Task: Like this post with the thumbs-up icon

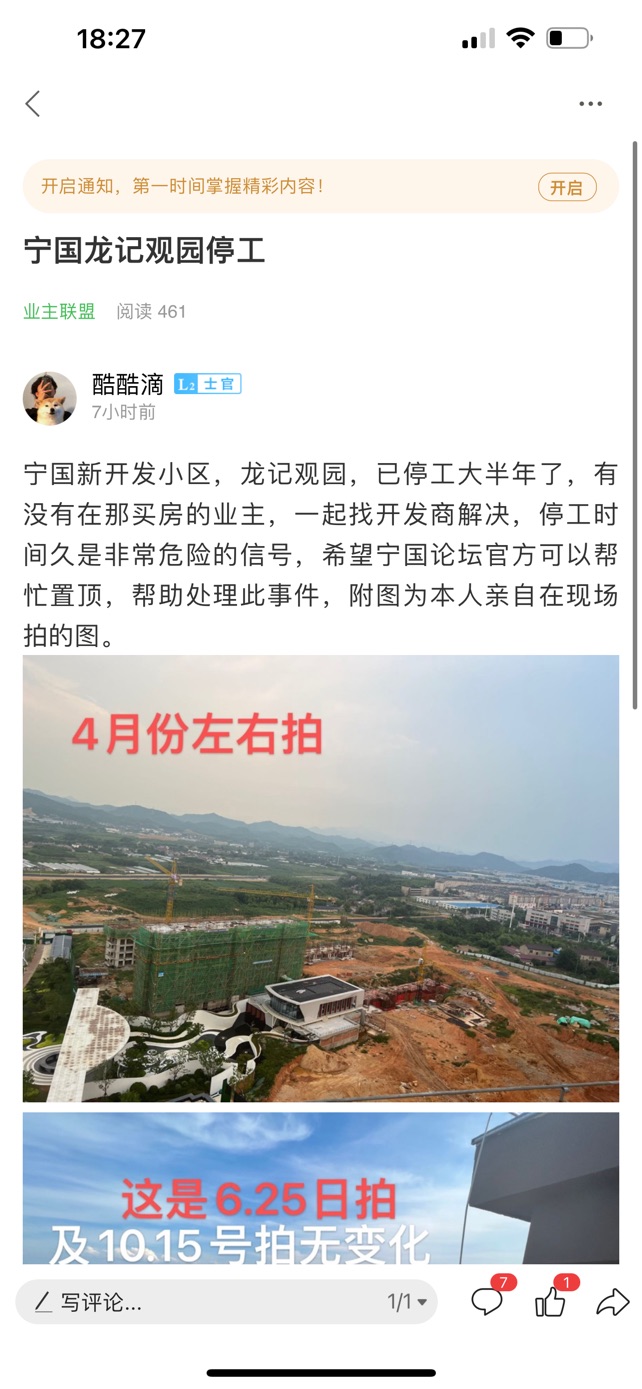Action: [551, 1301]
